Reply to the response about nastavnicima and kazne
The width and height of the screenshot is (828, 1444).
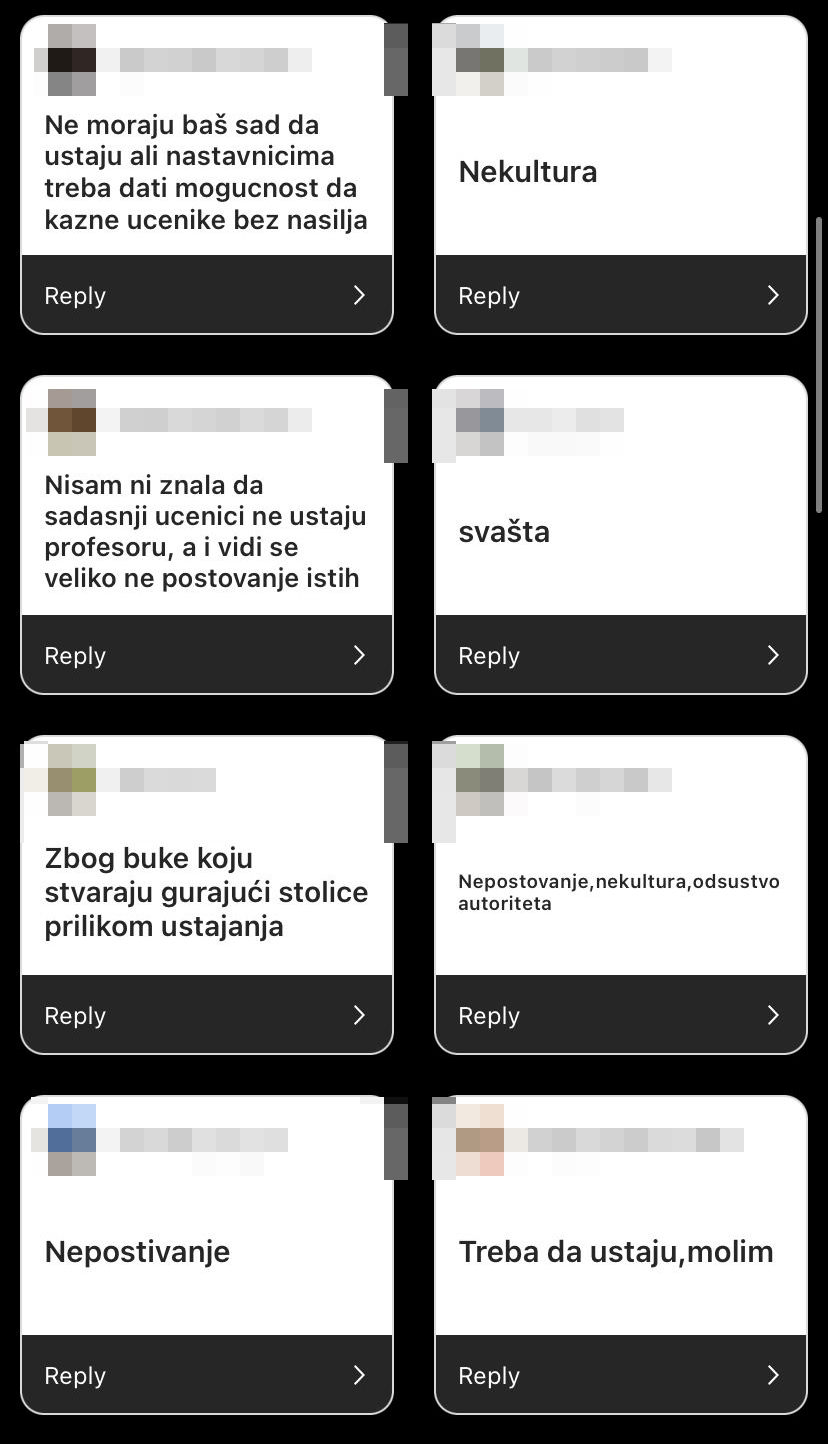click(207, 295)
